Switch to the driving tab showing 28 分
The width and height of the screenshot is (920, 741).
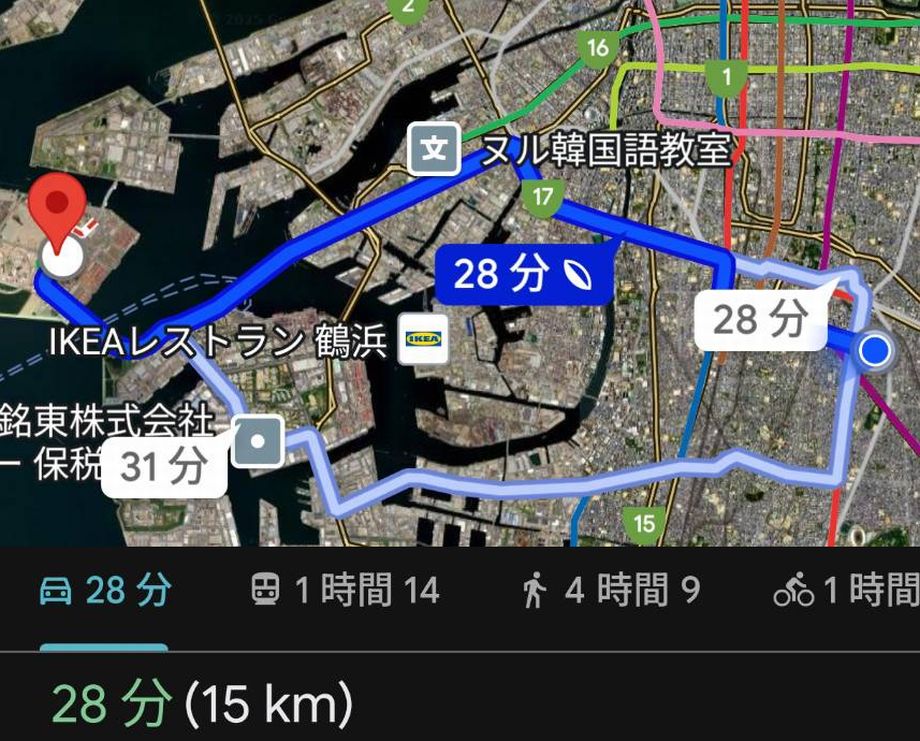(105, 591)
